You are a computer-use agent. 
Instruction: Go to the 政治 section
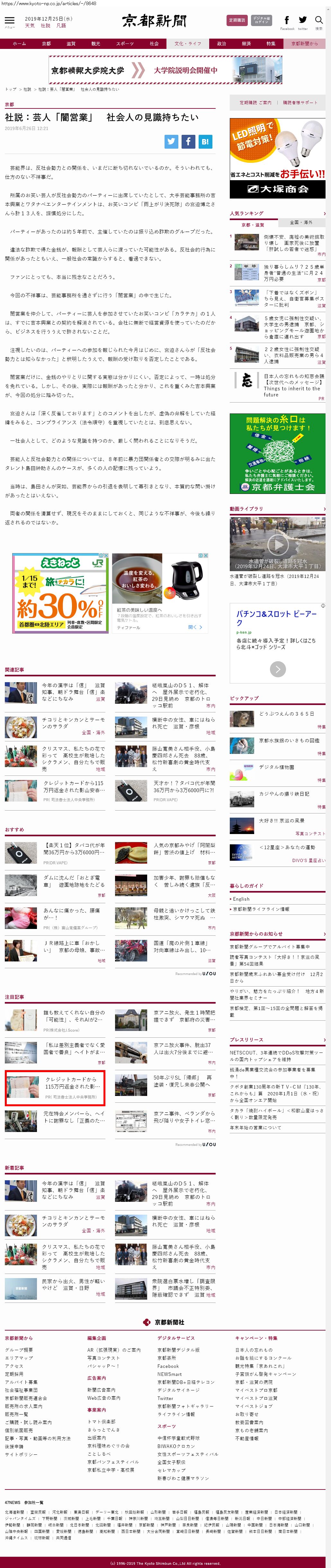pyautogui.click(x=221, y=44)
